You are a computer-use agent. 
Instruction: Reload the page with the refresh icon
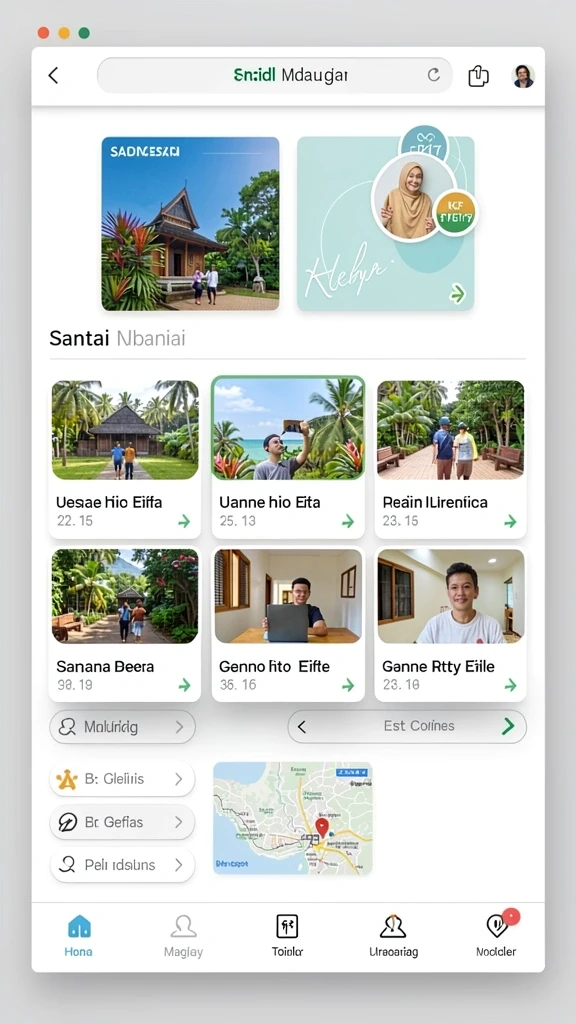pyautogui.click(x=434, y=75)
